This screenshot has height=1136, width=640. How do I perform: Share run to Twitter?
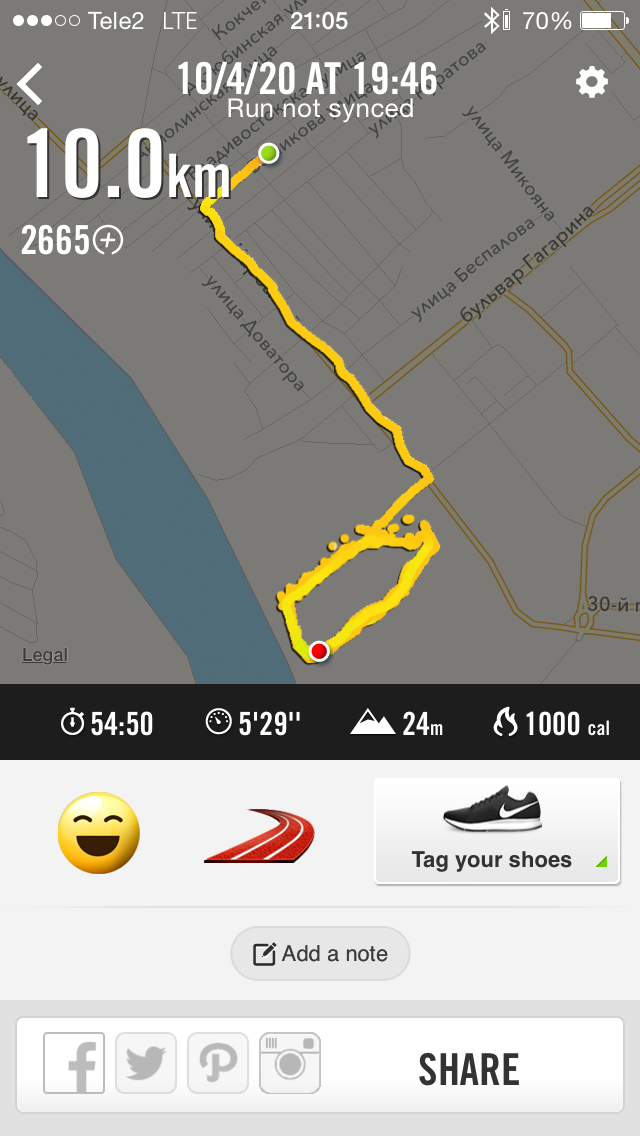tap(146, 1063)
